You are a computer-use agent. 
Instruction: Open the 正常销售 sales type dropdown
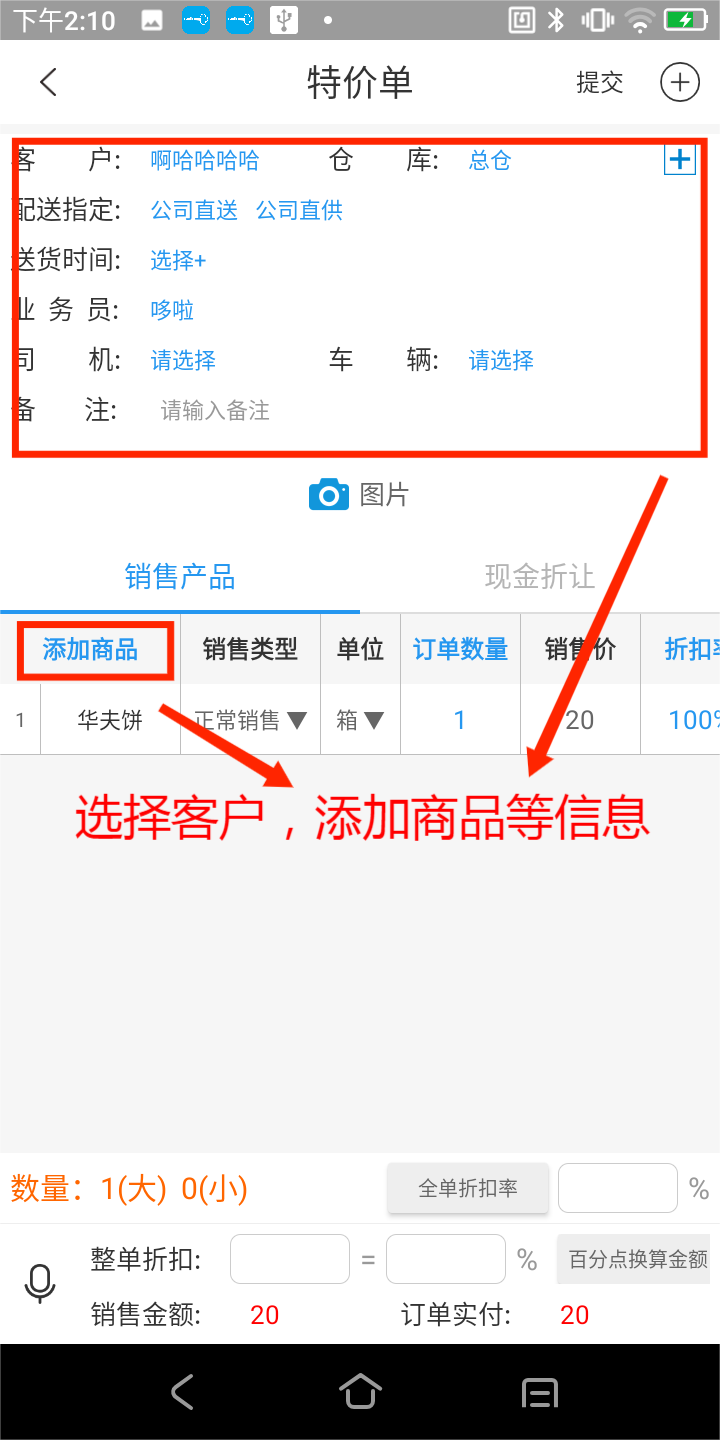click(x=250, y=720)
